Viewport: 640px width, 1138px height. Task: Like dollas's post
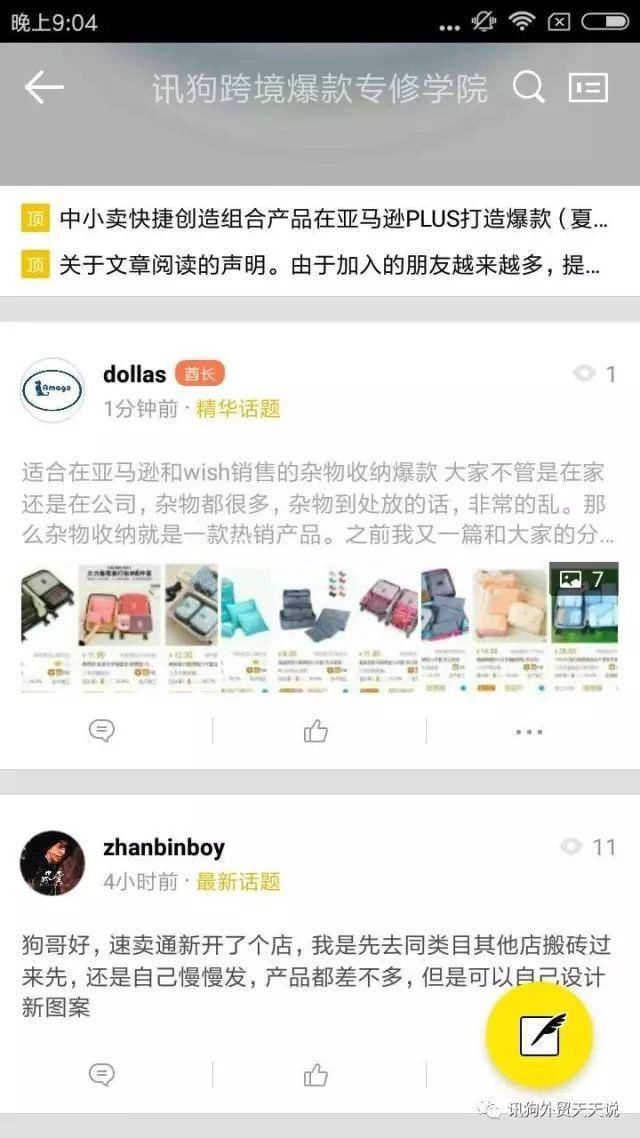pyautogui.click(x=316, y=731)
